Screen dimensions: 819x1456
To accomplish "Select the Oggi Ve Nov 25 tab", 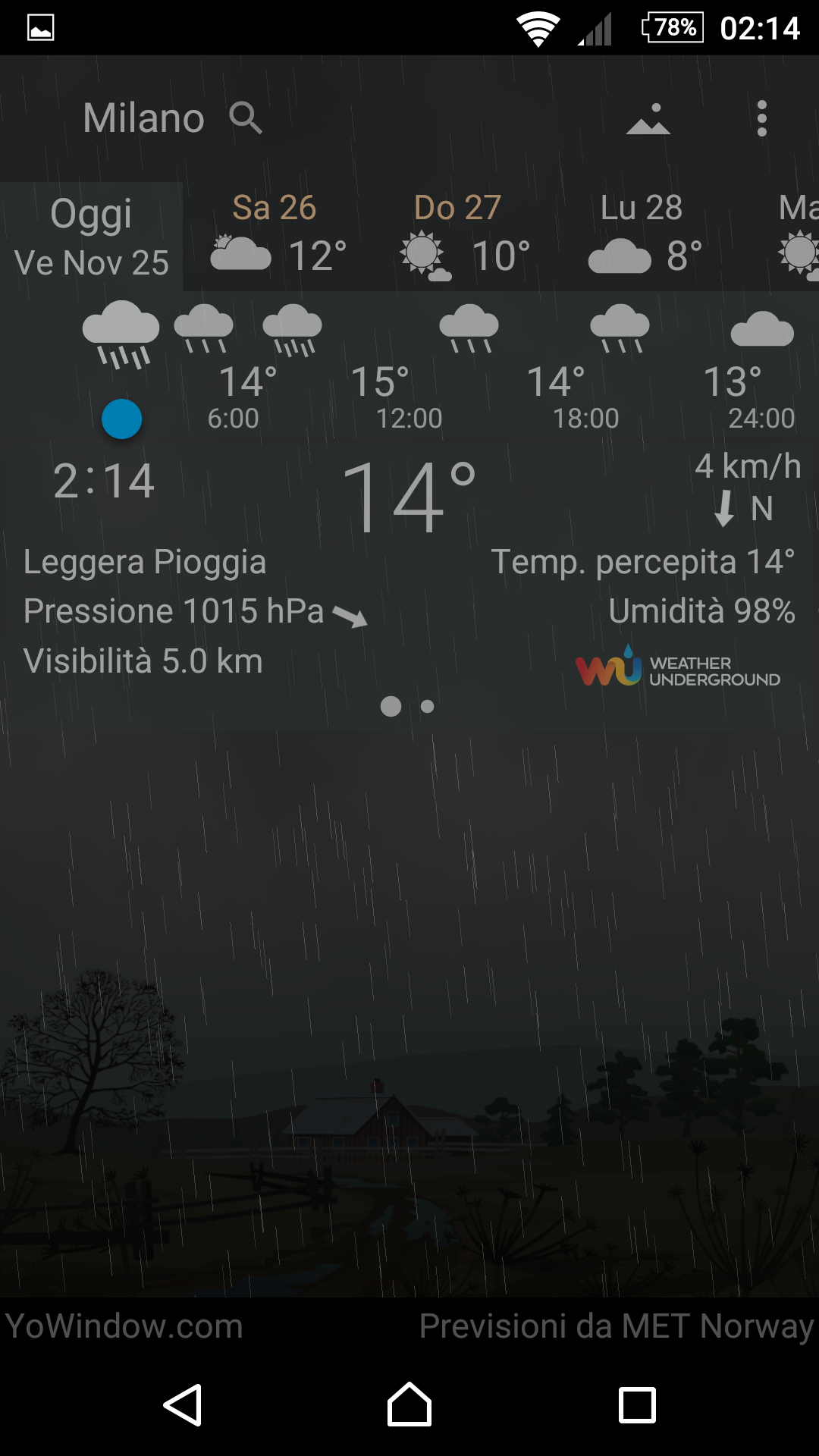I will 91,237.
